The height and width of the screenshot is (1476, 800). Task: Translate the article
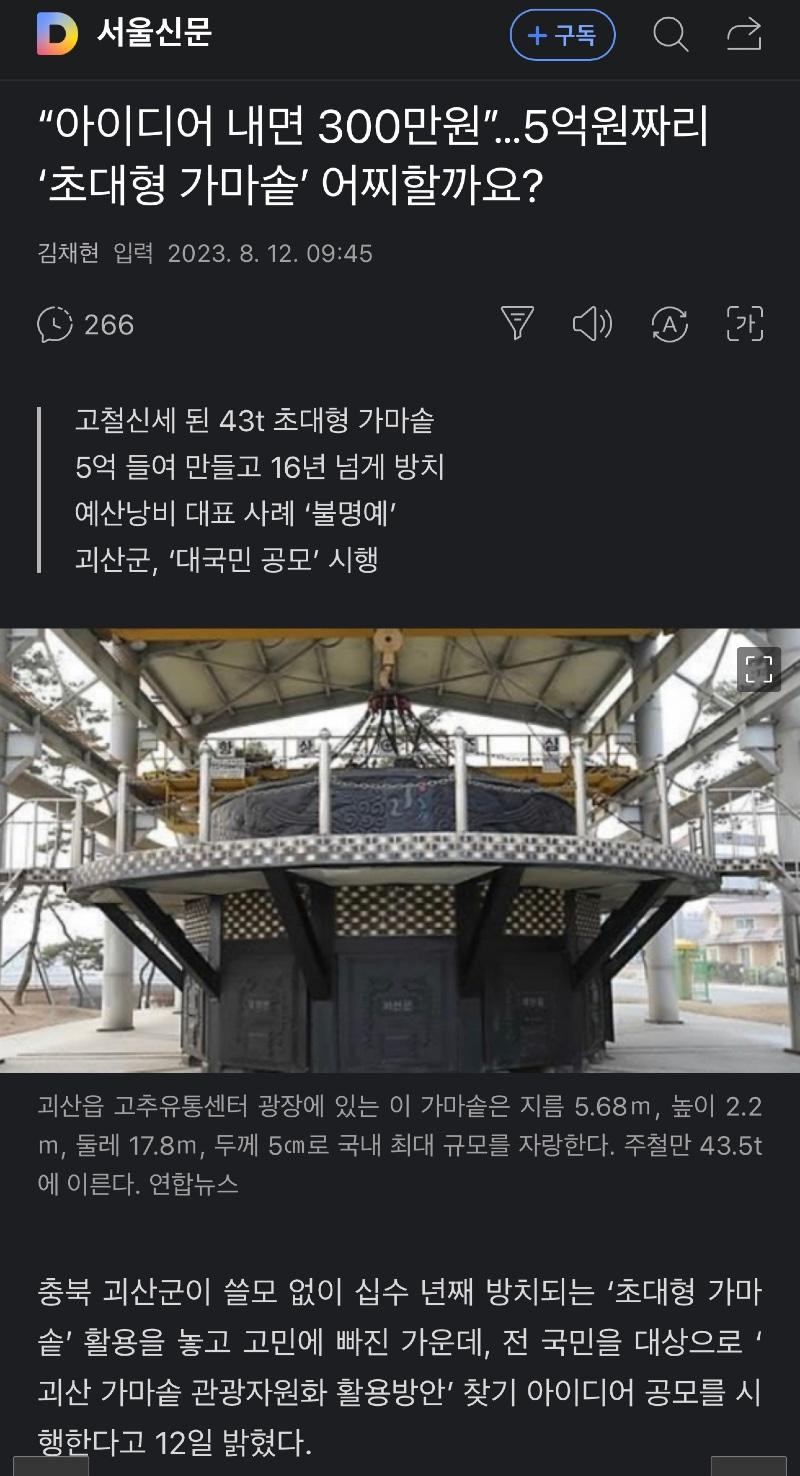click(x=669, y=323)
